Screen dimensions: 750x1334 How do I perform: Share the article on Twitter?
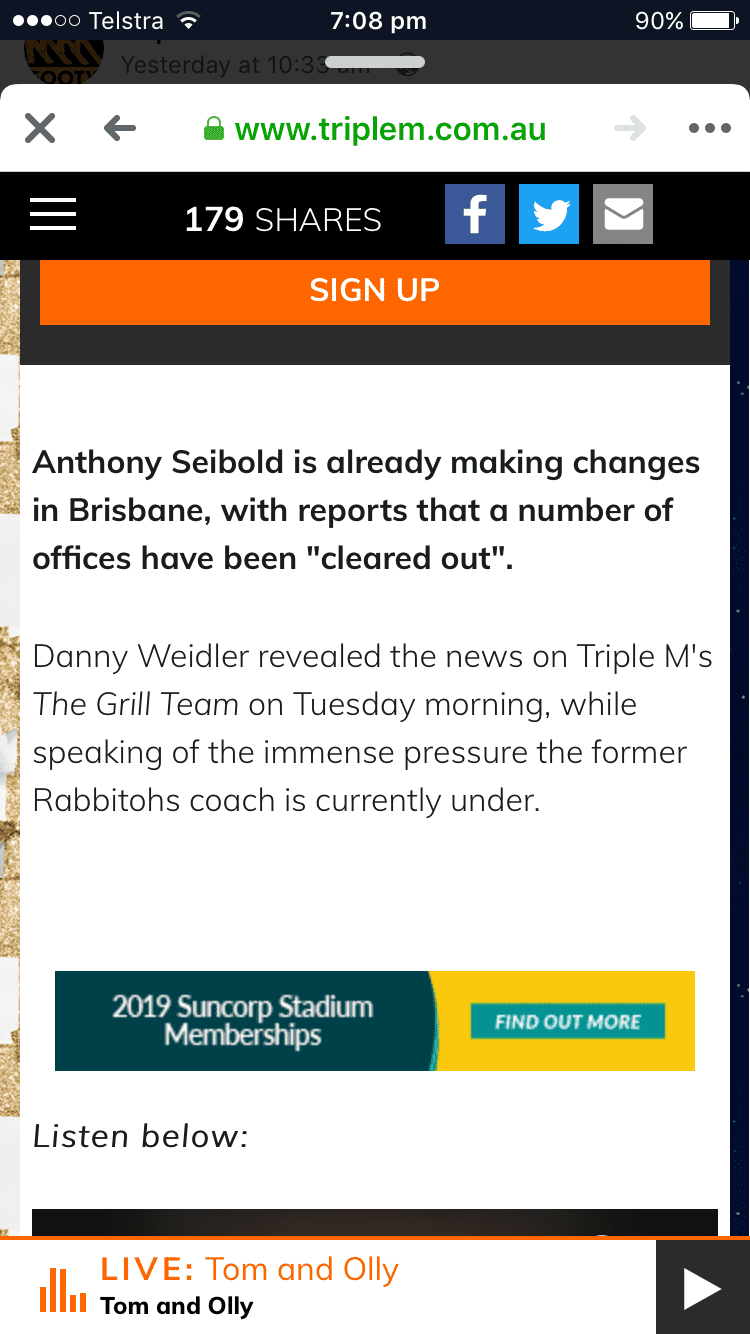coord(549,214)
